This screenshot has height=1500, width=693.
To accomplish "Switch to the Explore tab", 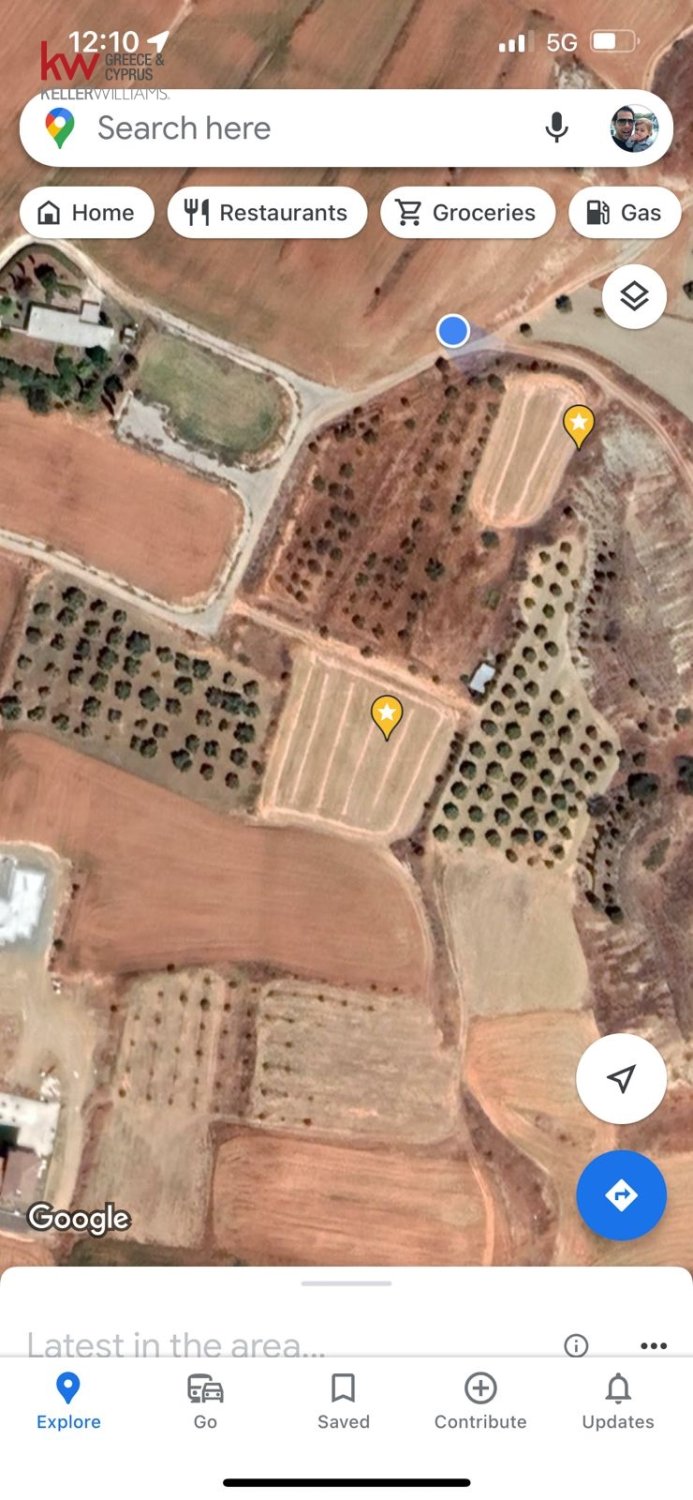I will (68, 1401).
